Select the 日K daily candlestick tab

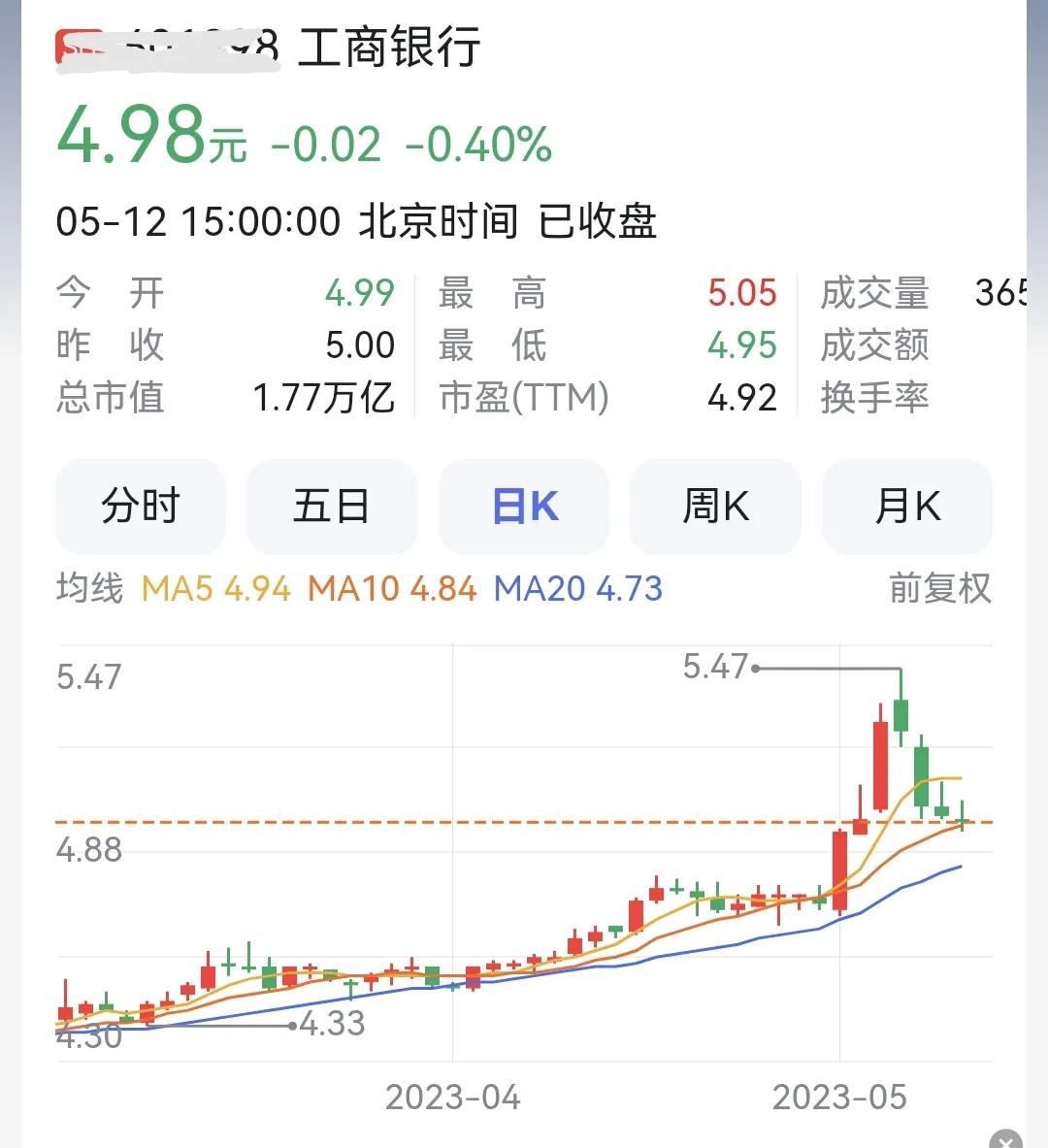524,507
